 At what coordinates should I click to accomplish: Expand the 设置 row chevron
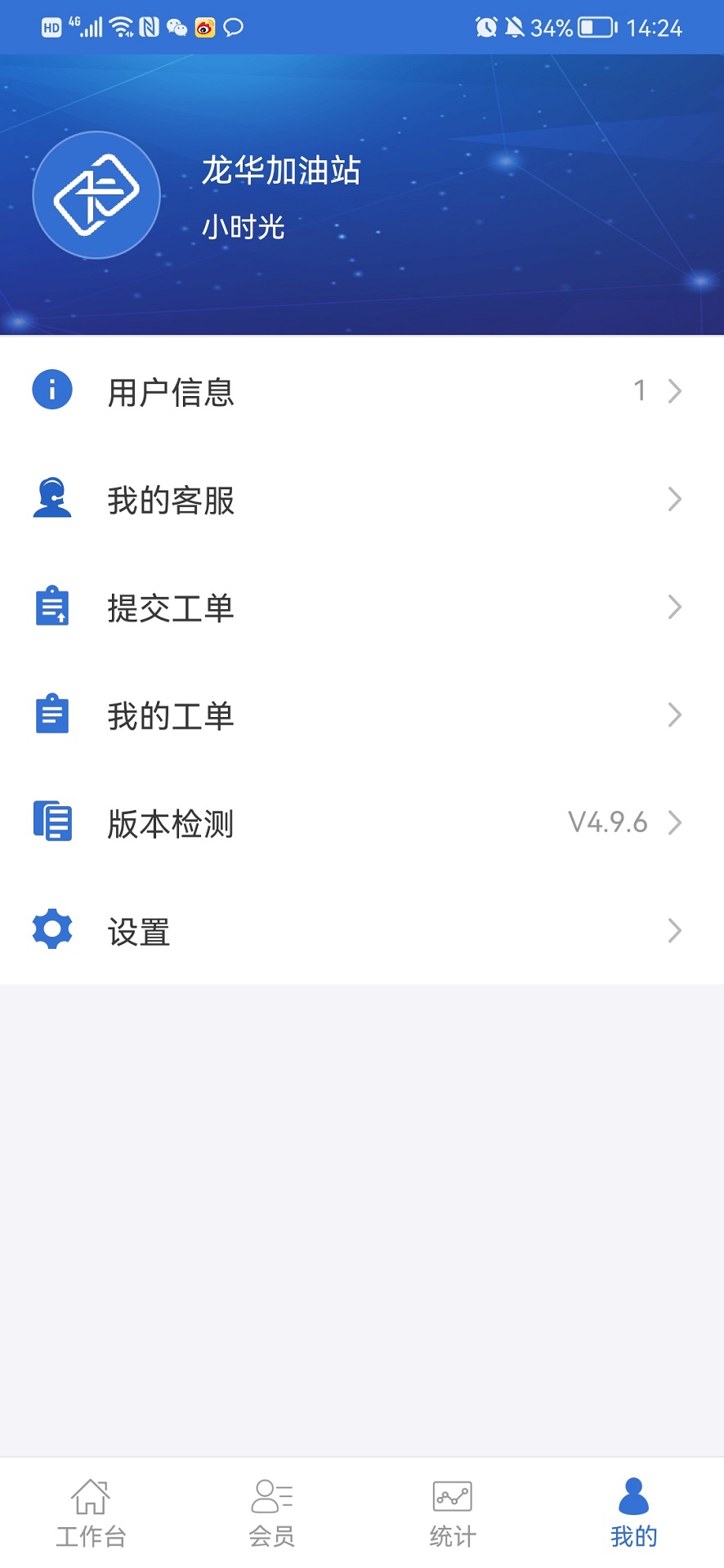673,929
